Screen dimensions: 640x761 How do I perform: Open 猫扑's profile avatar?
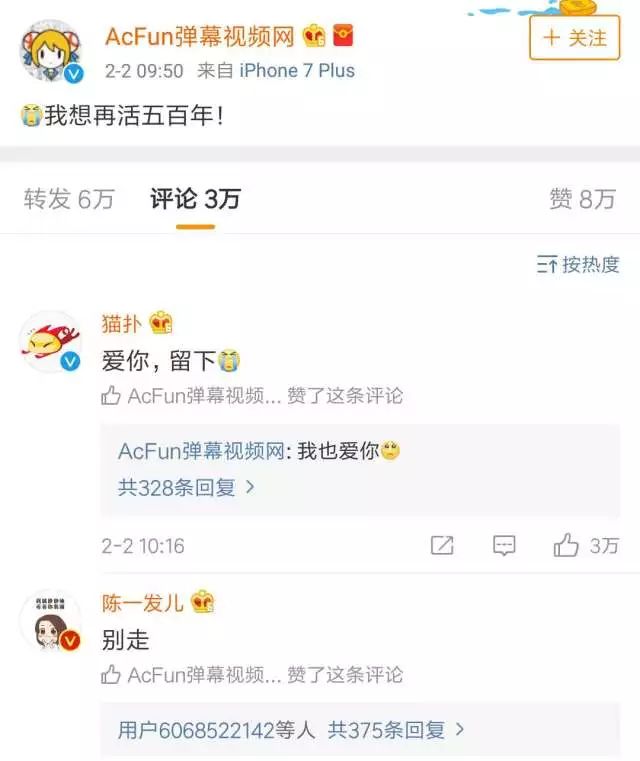51,342
